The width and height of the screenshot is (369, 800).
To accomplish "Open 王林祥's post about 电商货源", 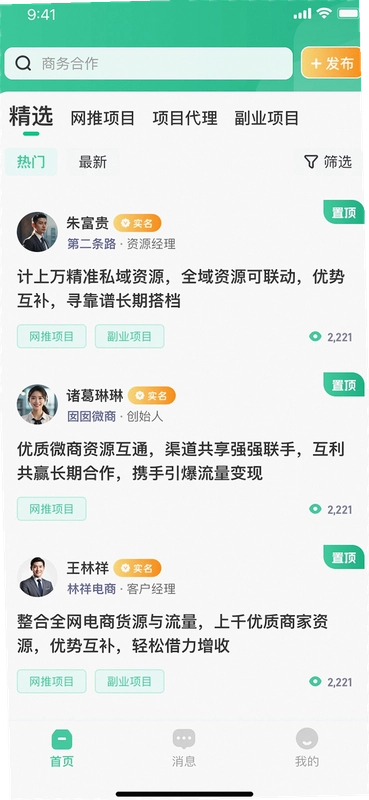I will tap(173, 634).
